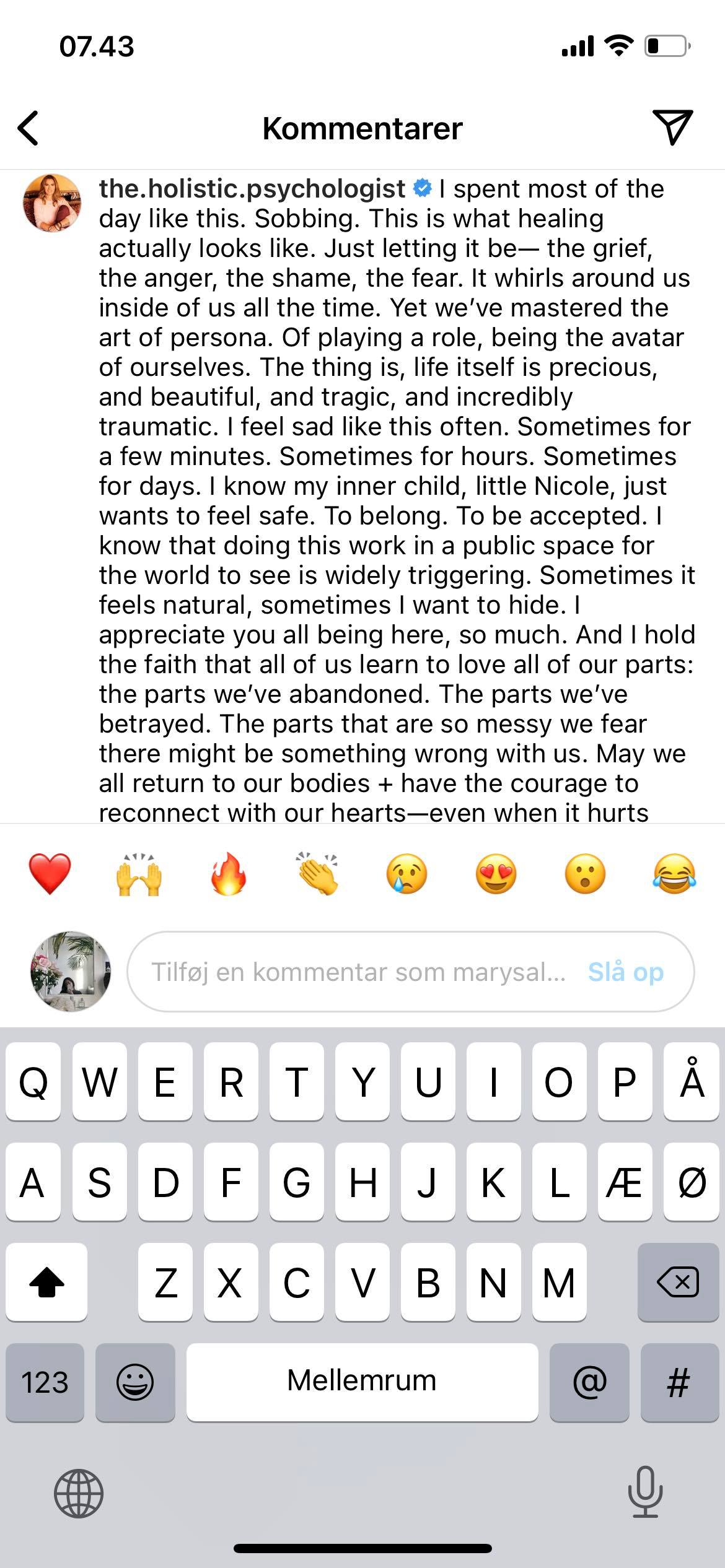Insert surprised face emoji reaction
725x1568 pixels.
585,874
